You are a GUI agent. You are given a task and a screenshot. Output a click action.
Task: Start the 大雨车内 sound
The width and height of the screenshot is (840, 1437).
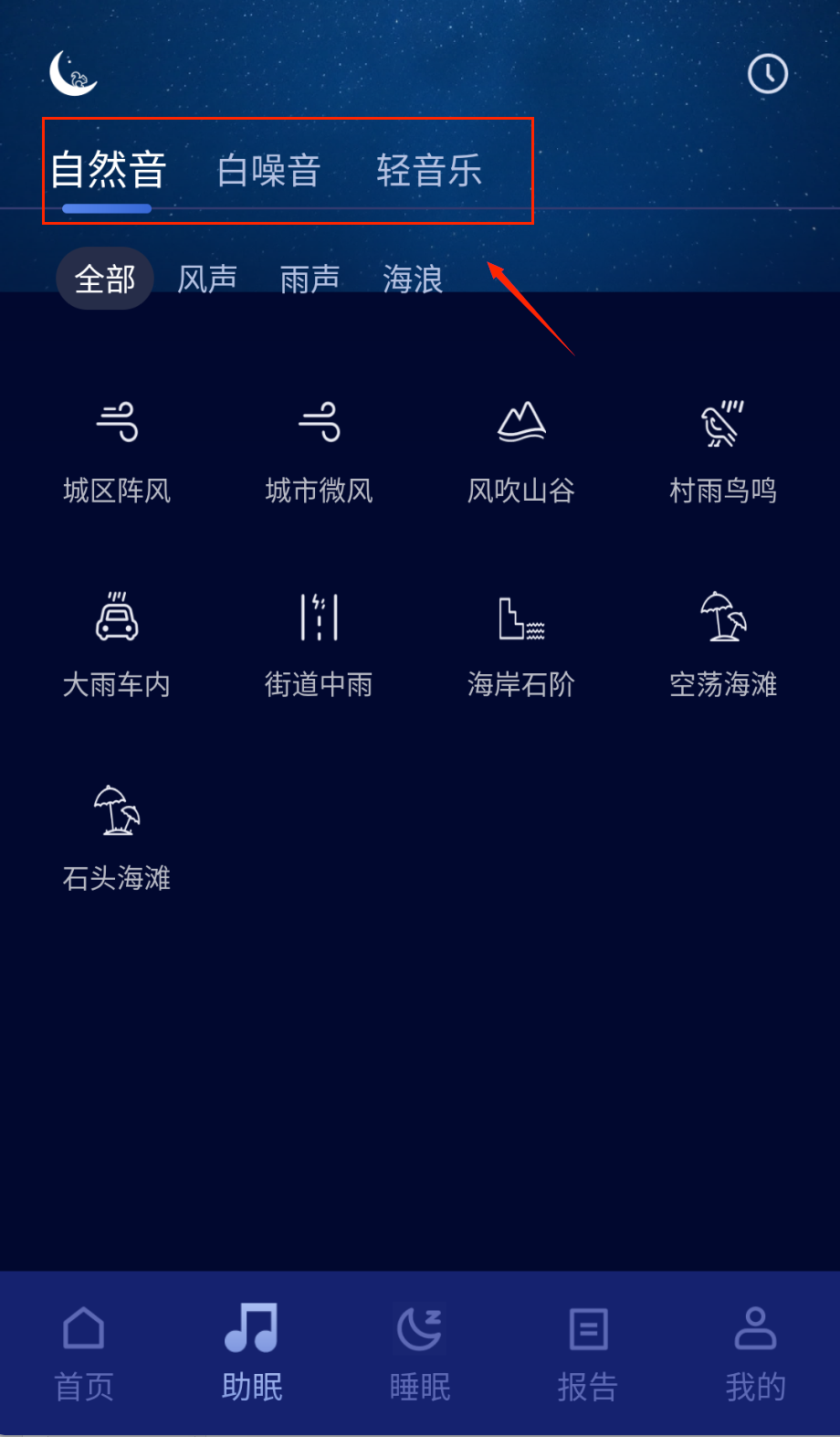pyautogui.click(x=117, y=644)
